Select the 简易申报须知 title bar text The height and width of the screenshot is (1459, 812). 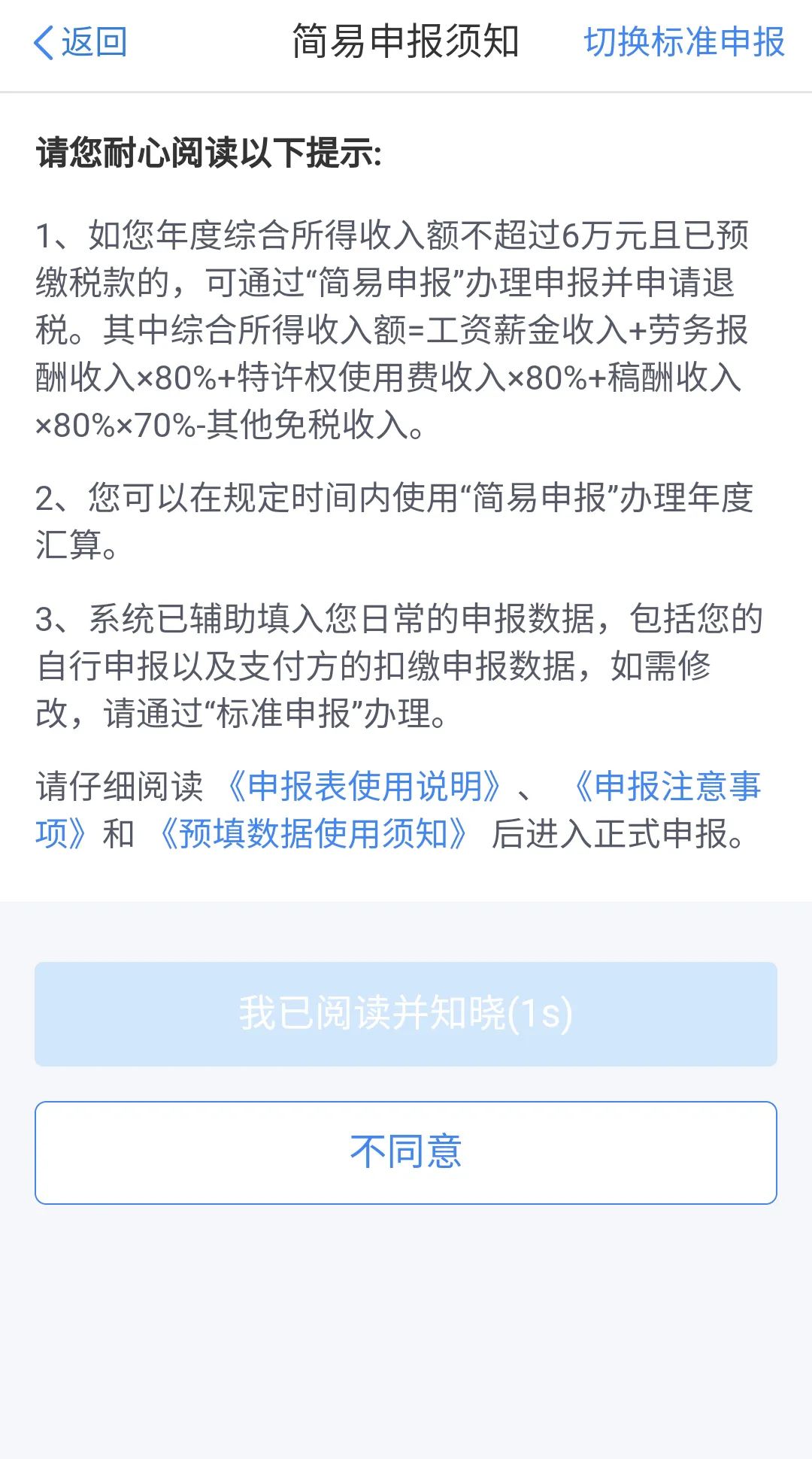click(406, 43)
